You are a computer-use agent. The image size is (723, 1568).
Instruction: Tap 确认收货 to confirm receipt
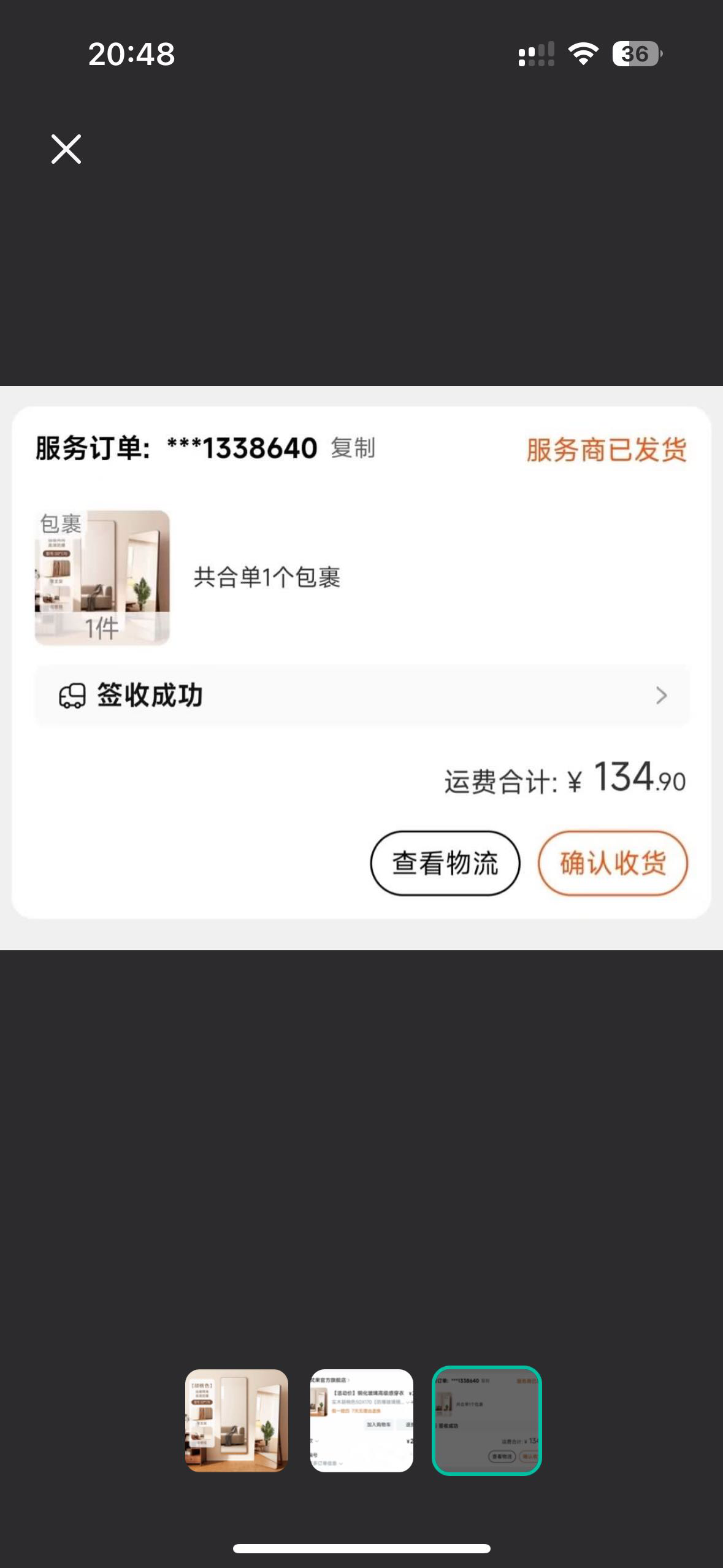[611, 862]
